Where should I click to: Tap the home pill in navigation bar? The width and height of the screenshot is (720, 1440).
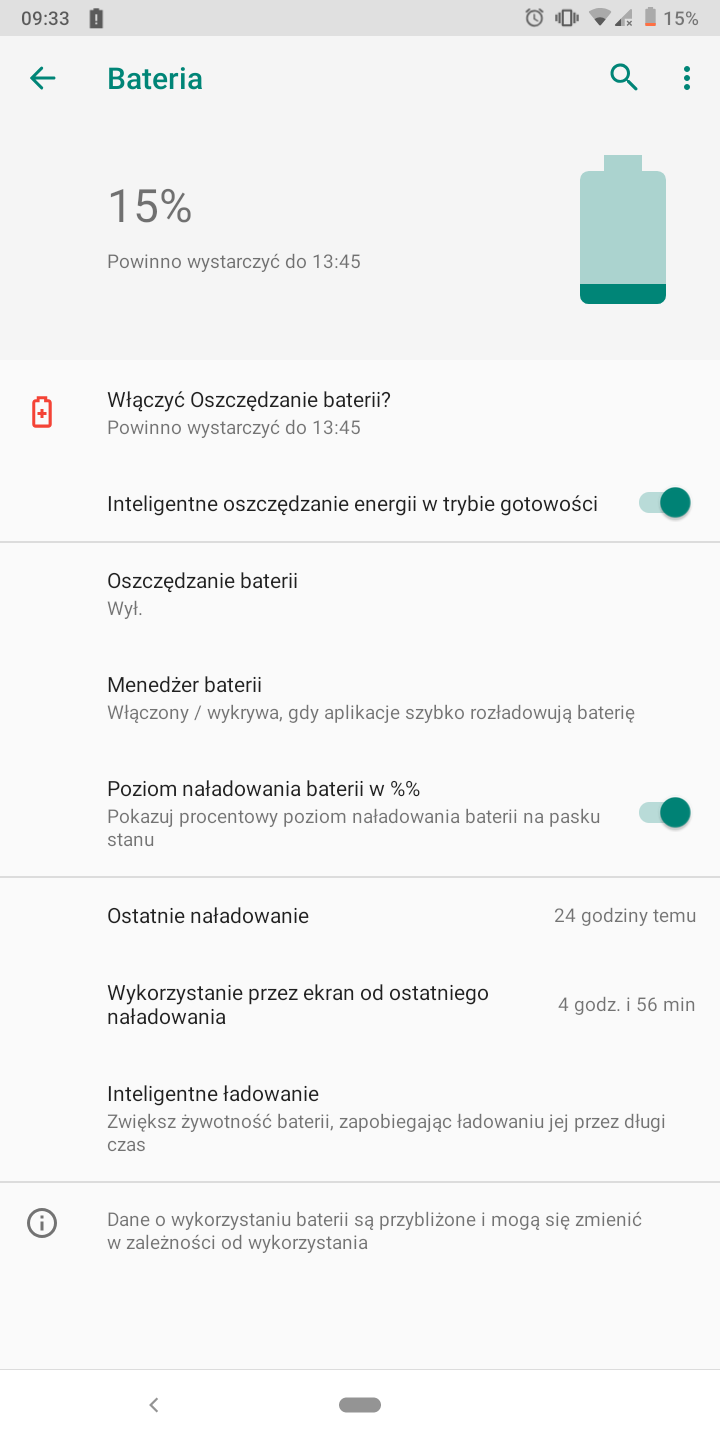click(360, 1405)
